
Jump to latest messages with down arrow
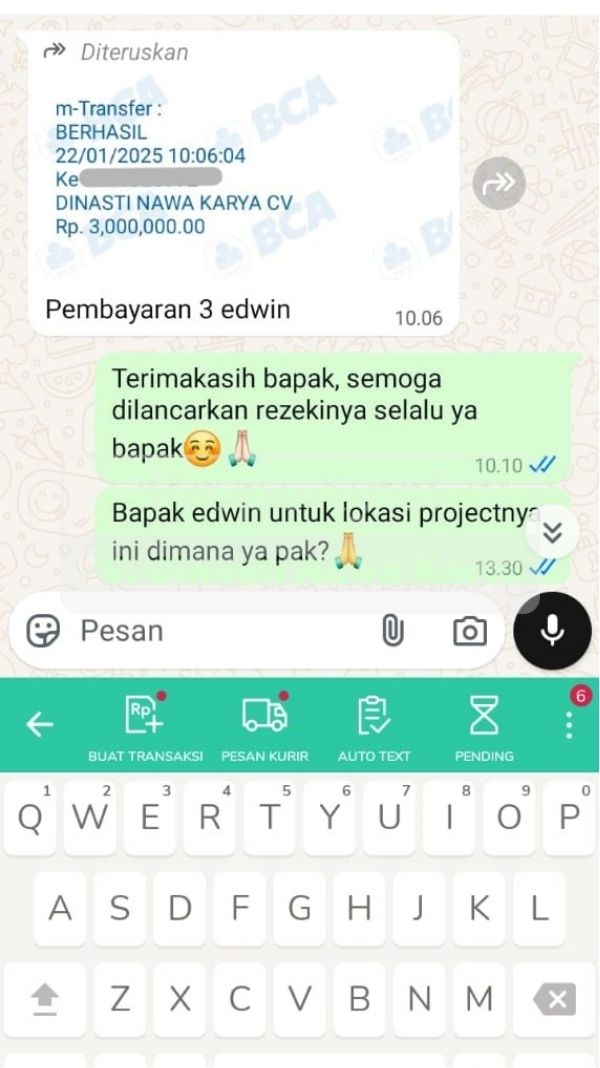tap(552, 533)
